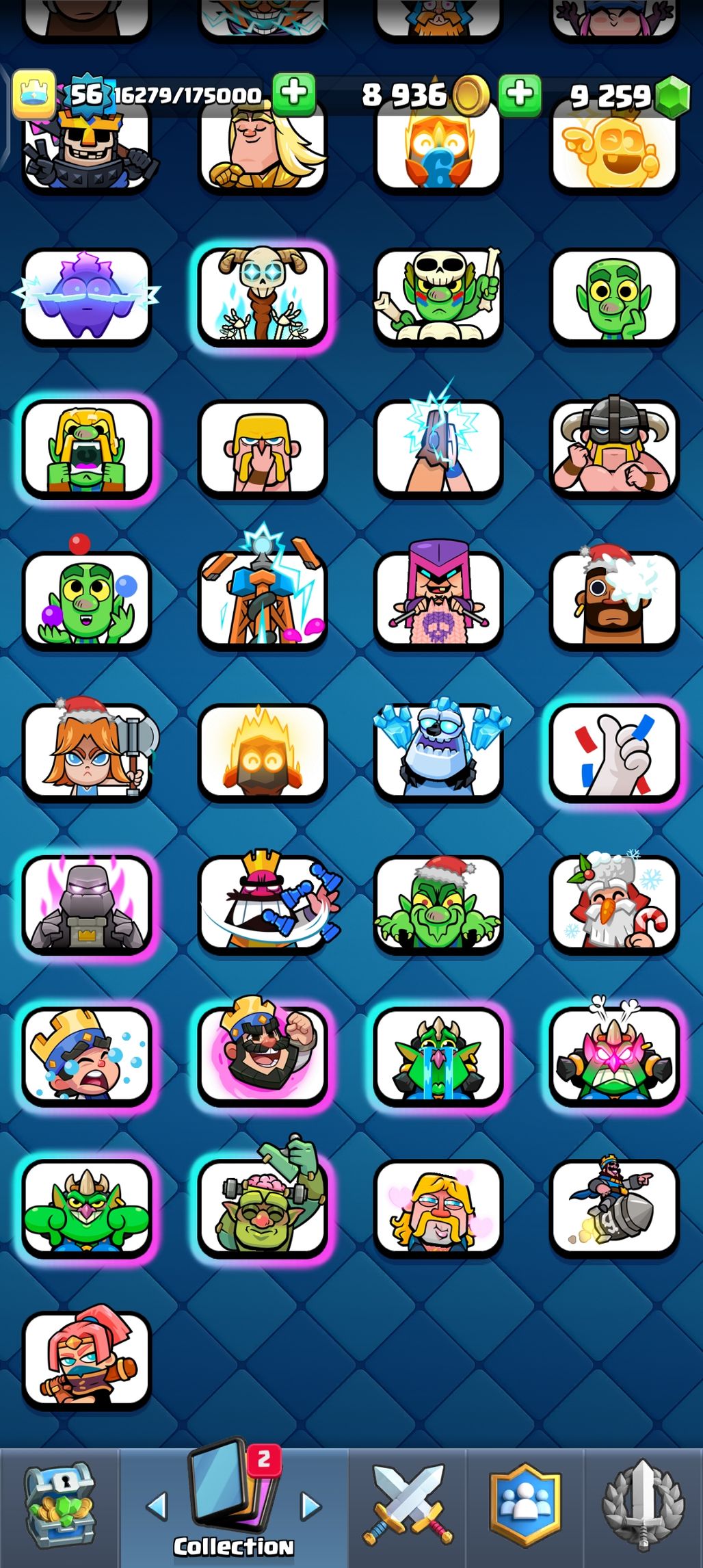
Task: Choose the glowing-eyed skeleton skull emote
Action: (263, 297)
